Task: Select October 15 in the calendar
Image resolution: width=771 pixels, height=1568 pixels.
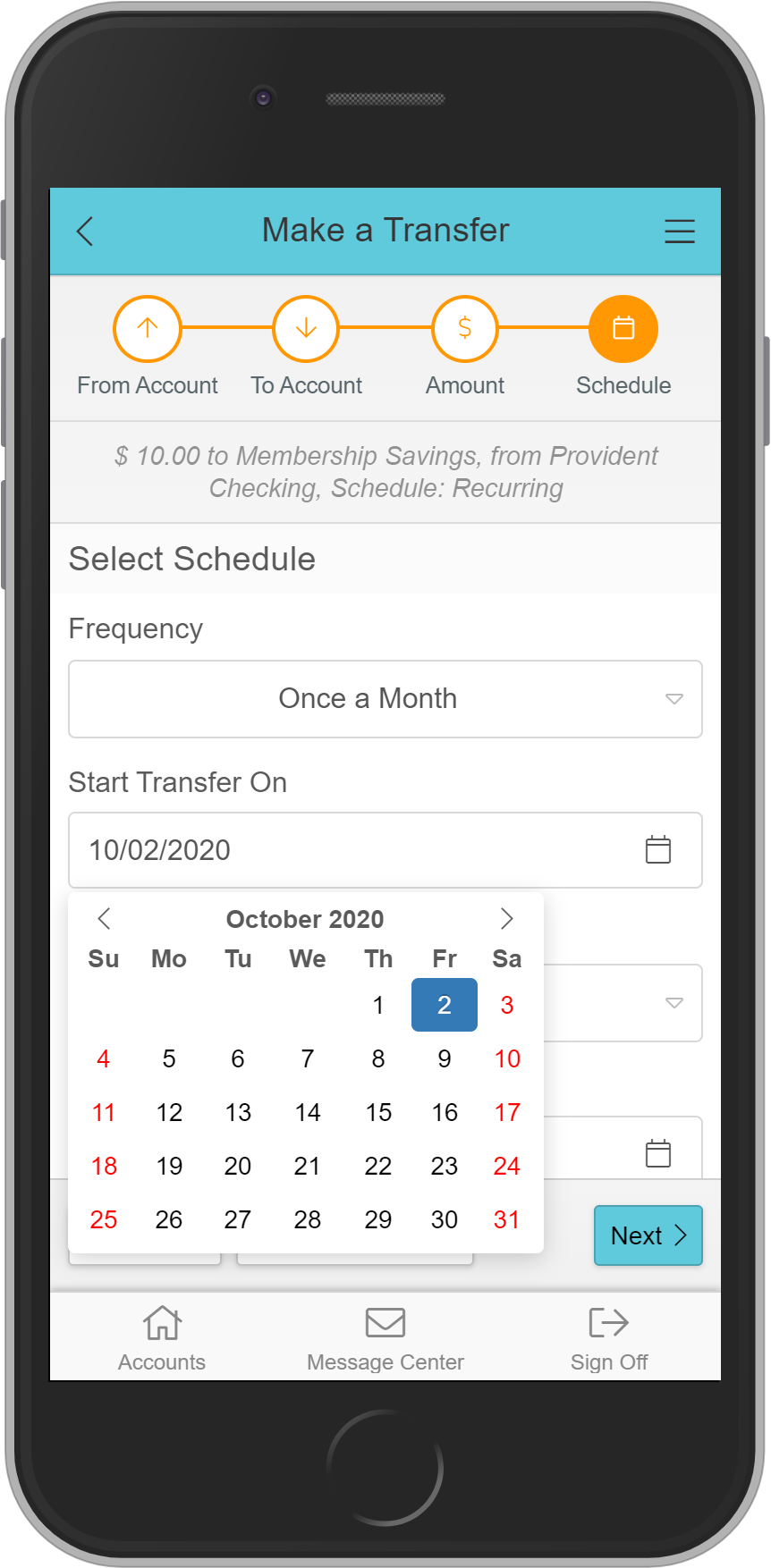Action: point(378,1113)
